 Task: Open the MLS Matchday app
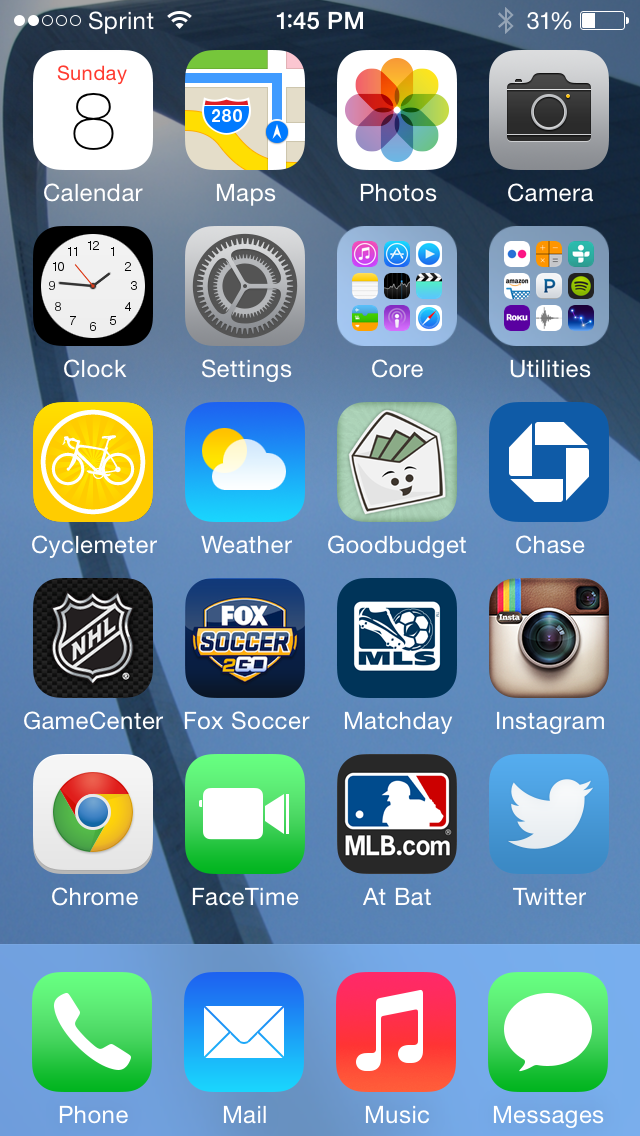(397, 638)
